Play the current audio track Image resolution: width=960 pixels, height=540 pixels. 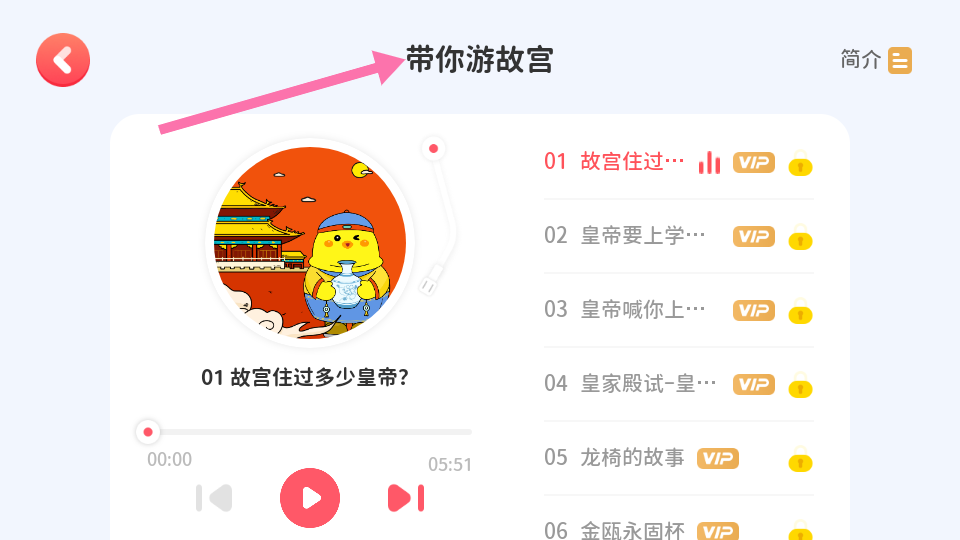(x=310, y=497)
